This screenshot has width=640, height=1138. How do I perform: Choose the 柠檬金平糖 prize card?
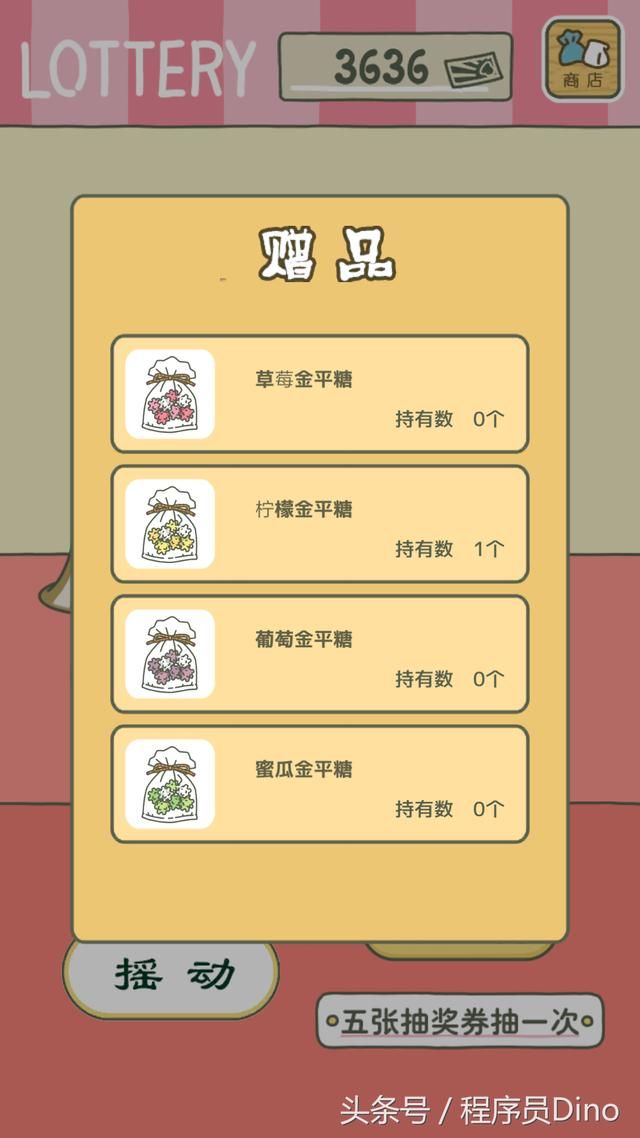[x=319, y=524]
